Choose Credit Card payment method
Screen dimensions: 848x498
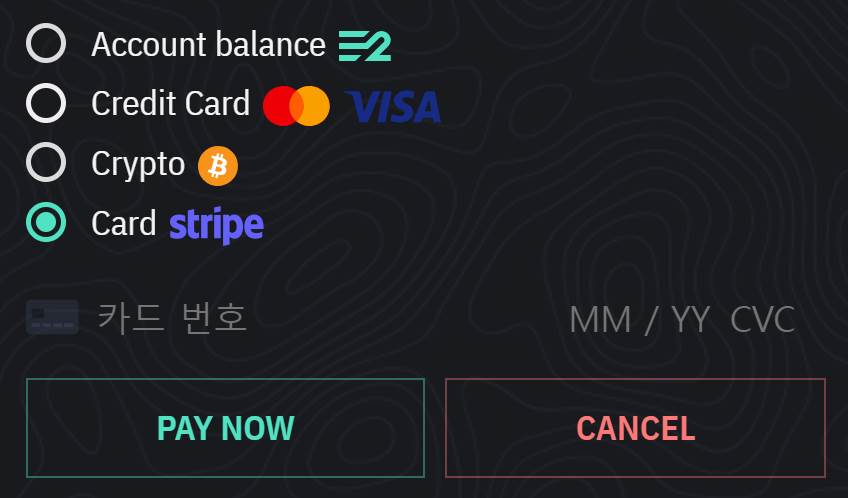(46, 103)
